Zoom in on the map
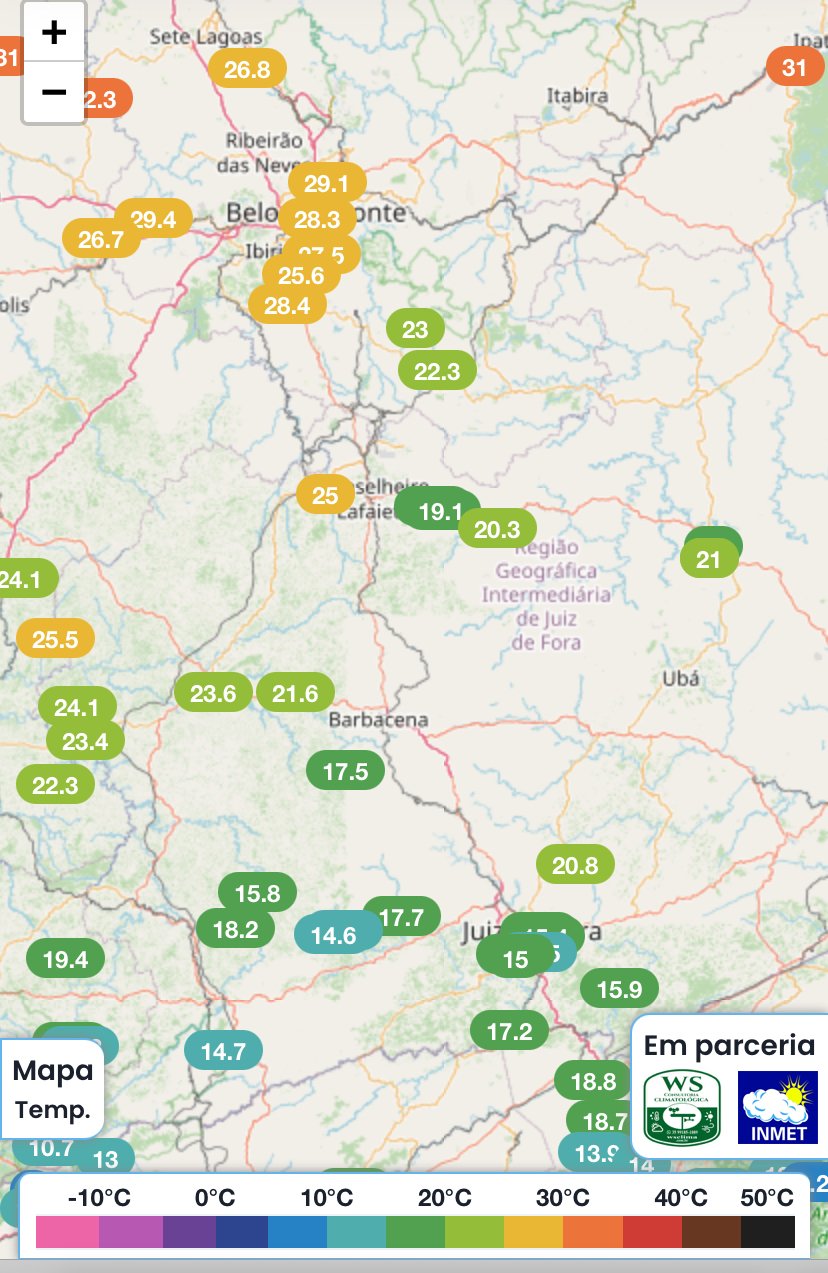 (x=54, y=32)
